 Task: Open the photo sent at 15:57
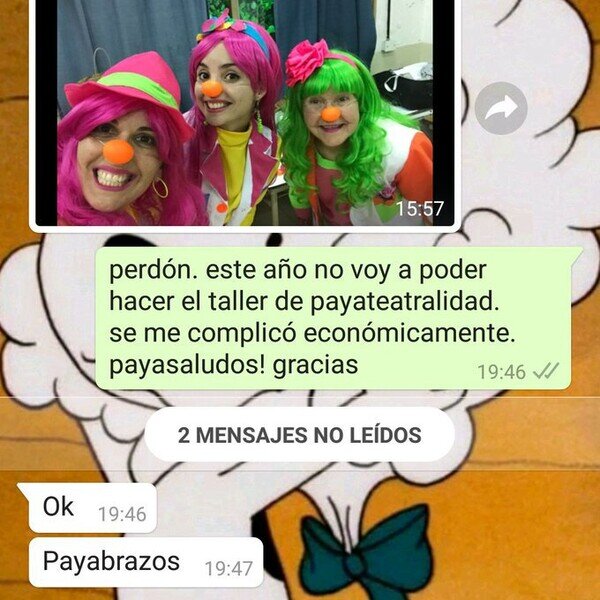245,112
